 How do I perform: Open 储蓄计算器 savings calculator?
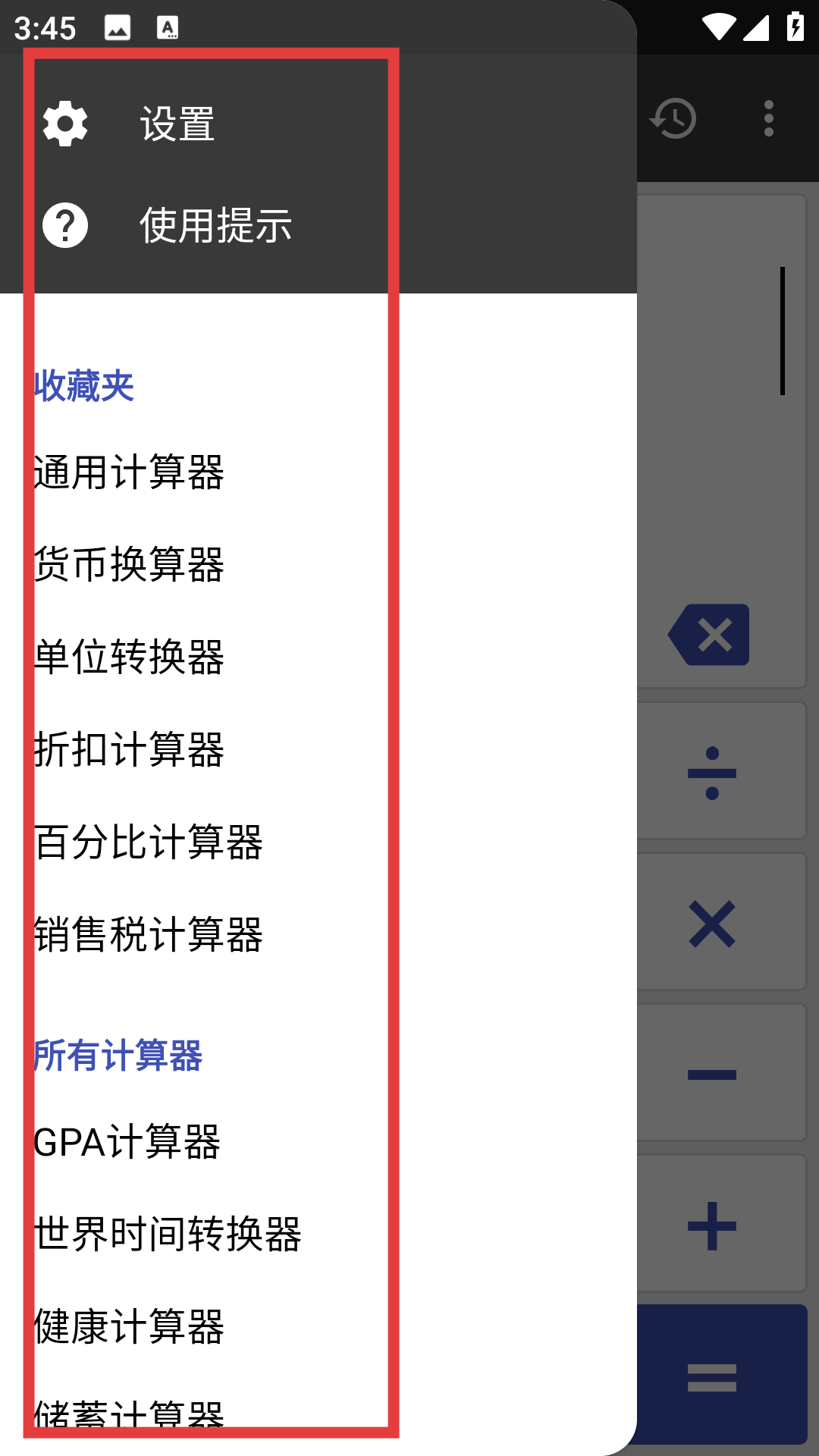(x=318, y=1415)
